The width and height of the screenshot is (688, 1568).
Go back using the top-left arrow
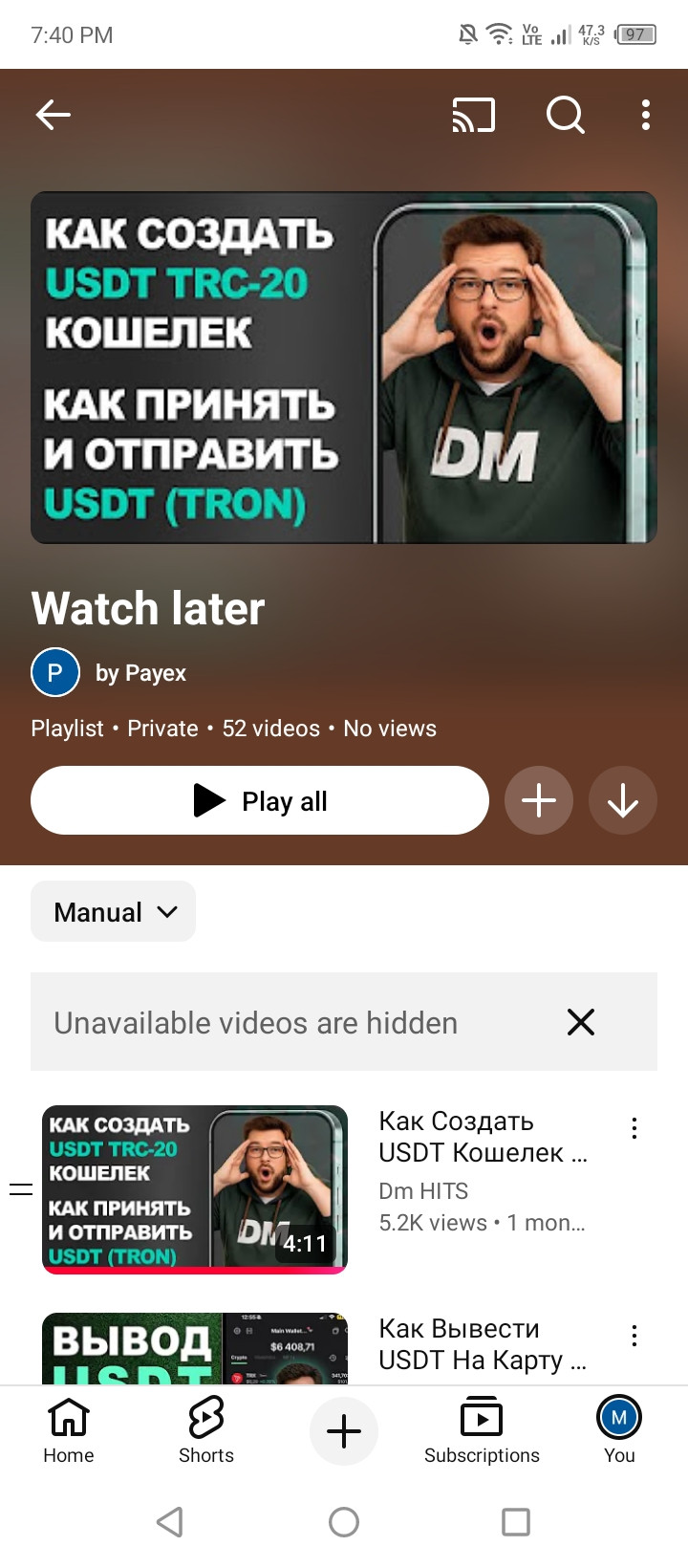(x=54, y=115)
